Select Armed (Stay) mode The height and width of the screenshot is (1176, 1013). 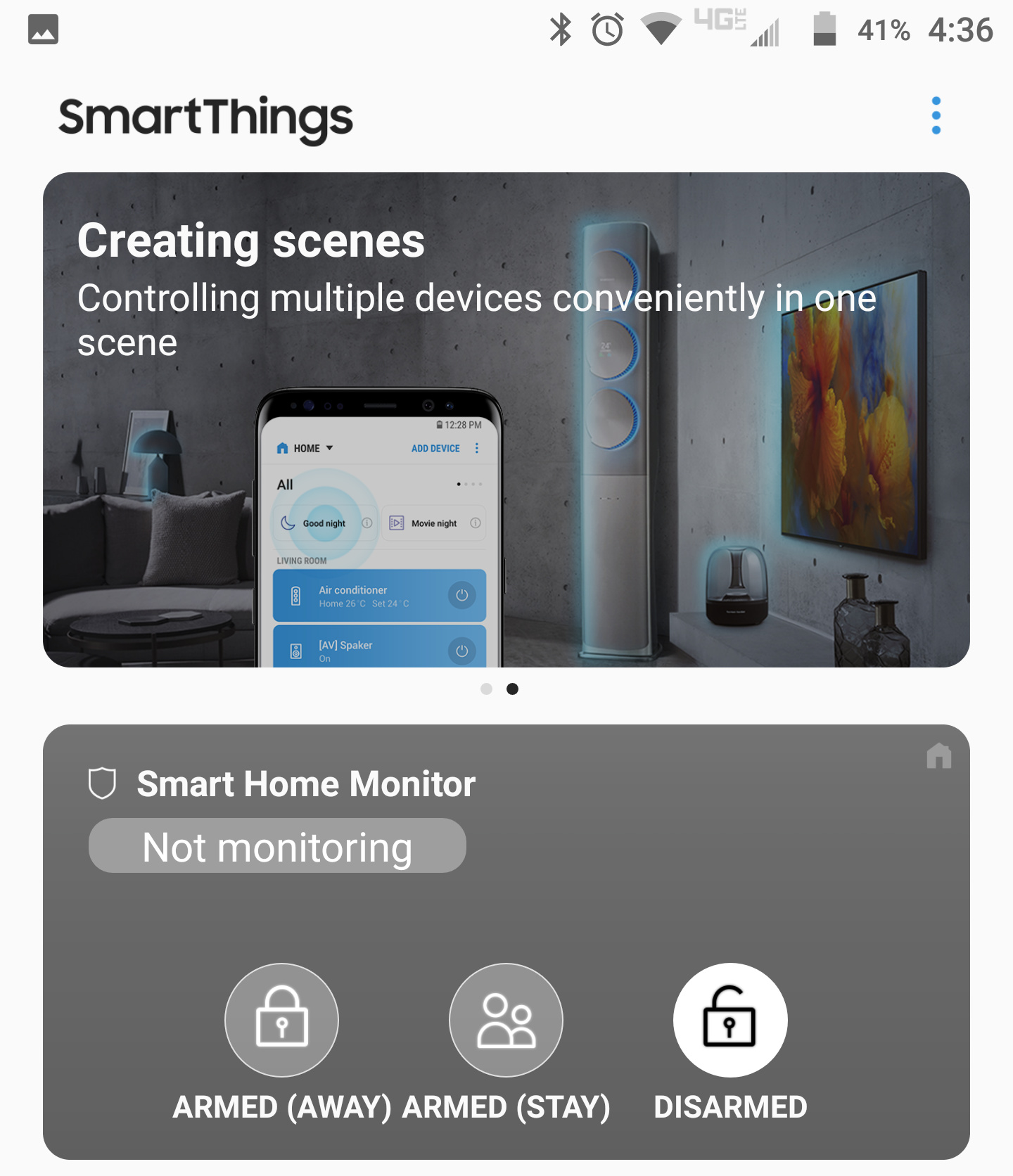pos(506,1019)
